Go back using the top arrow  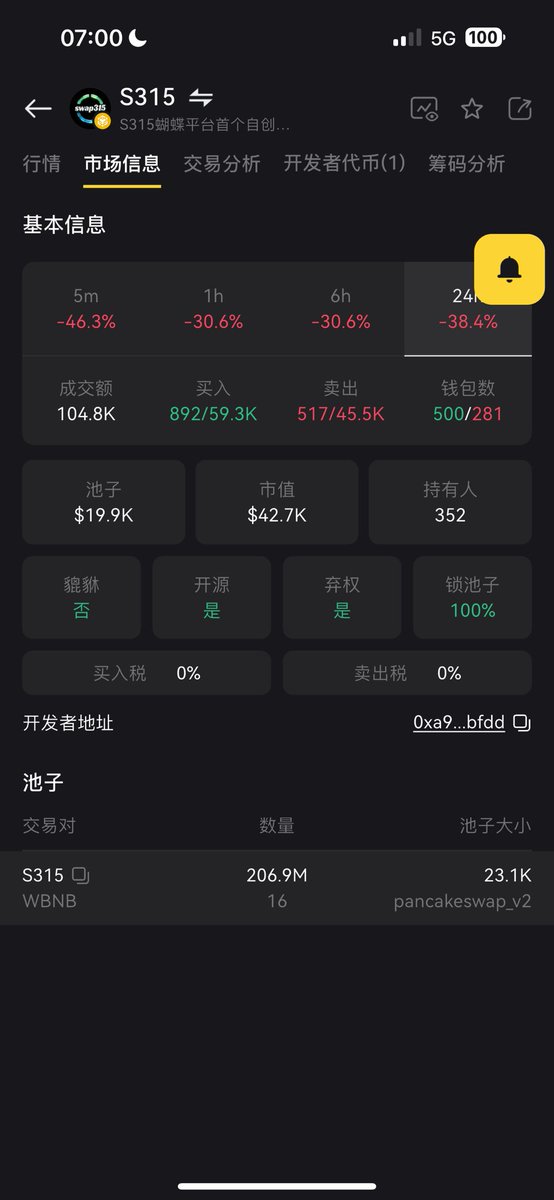point(38,108)
